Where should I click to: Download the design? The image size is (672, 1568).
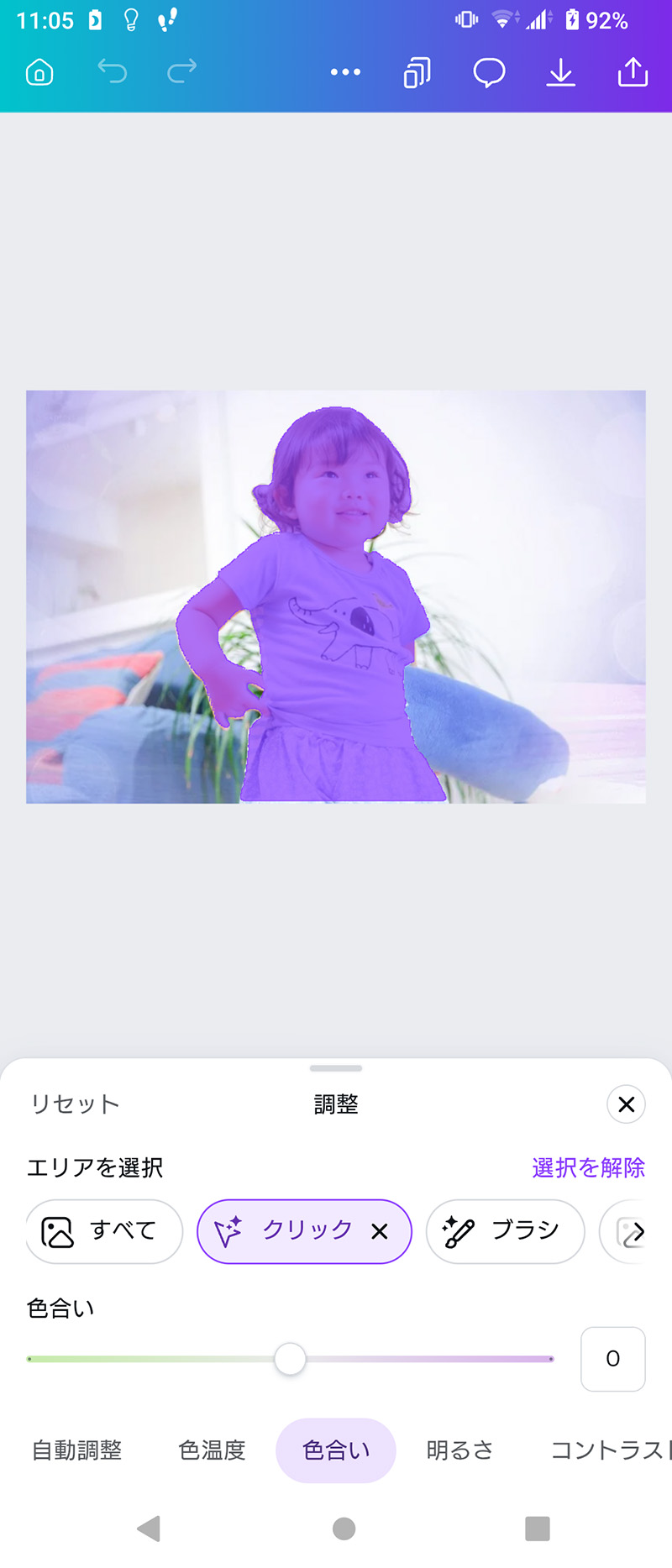pos(560,73)
